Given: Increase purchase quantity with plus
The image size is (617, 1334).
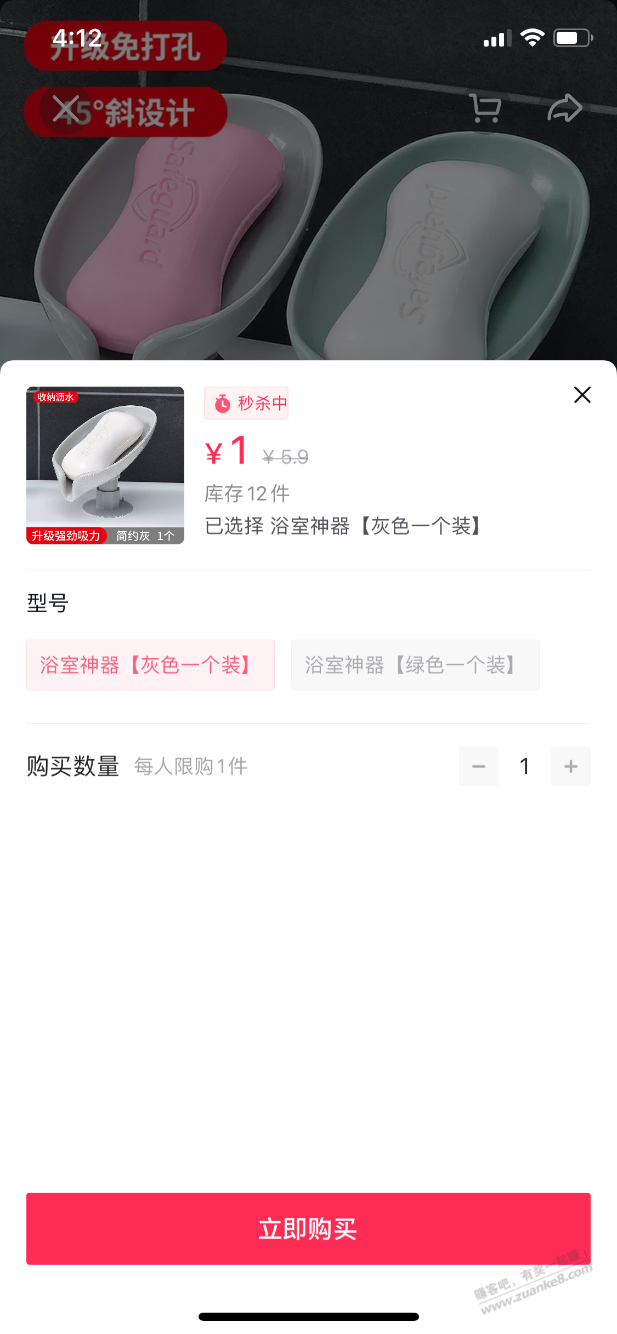Looking at the screenshot, I should (x=571, y=767).
